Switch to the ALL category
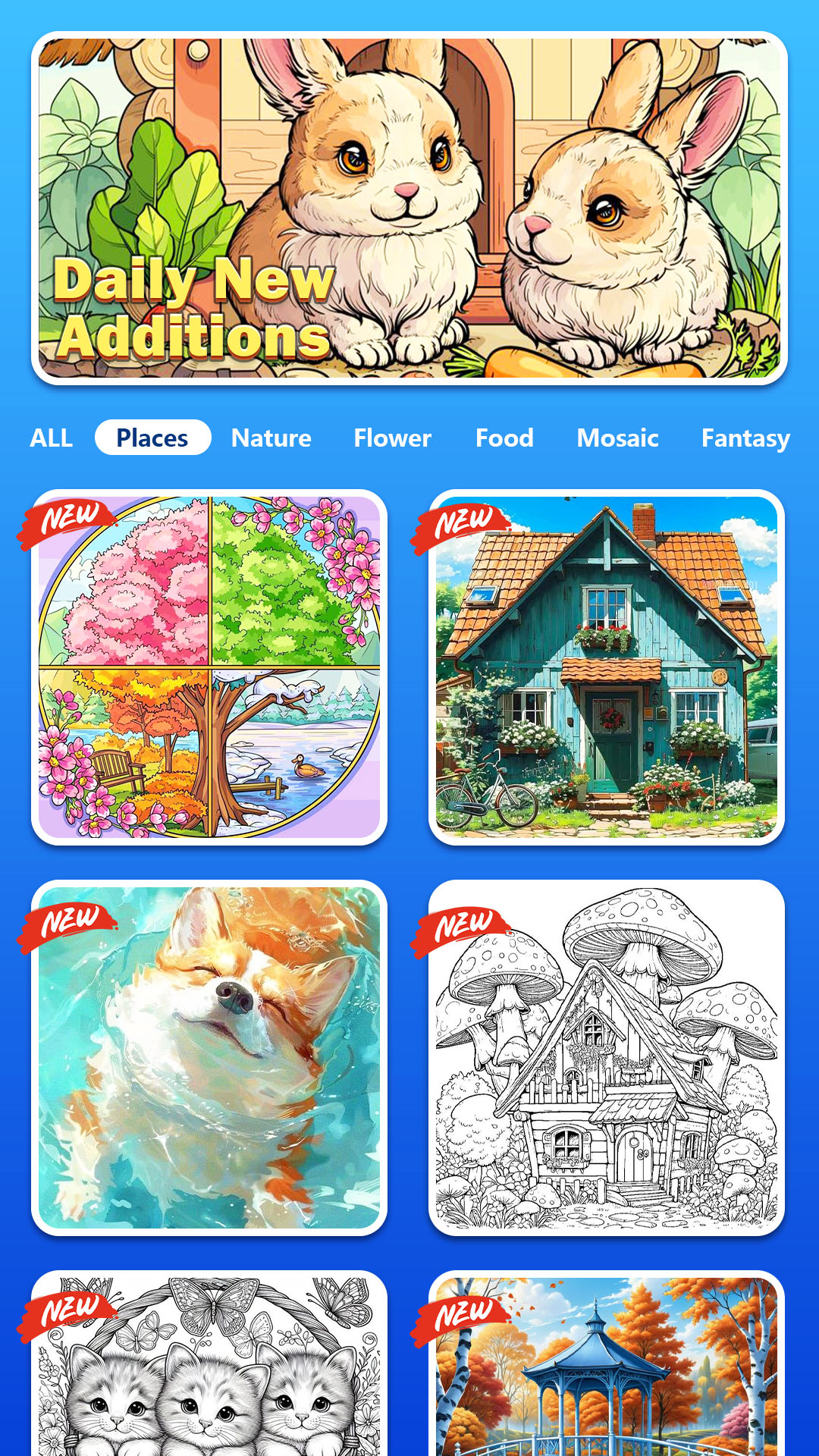Screen dimensions: 819x1456 pos(50,438)
